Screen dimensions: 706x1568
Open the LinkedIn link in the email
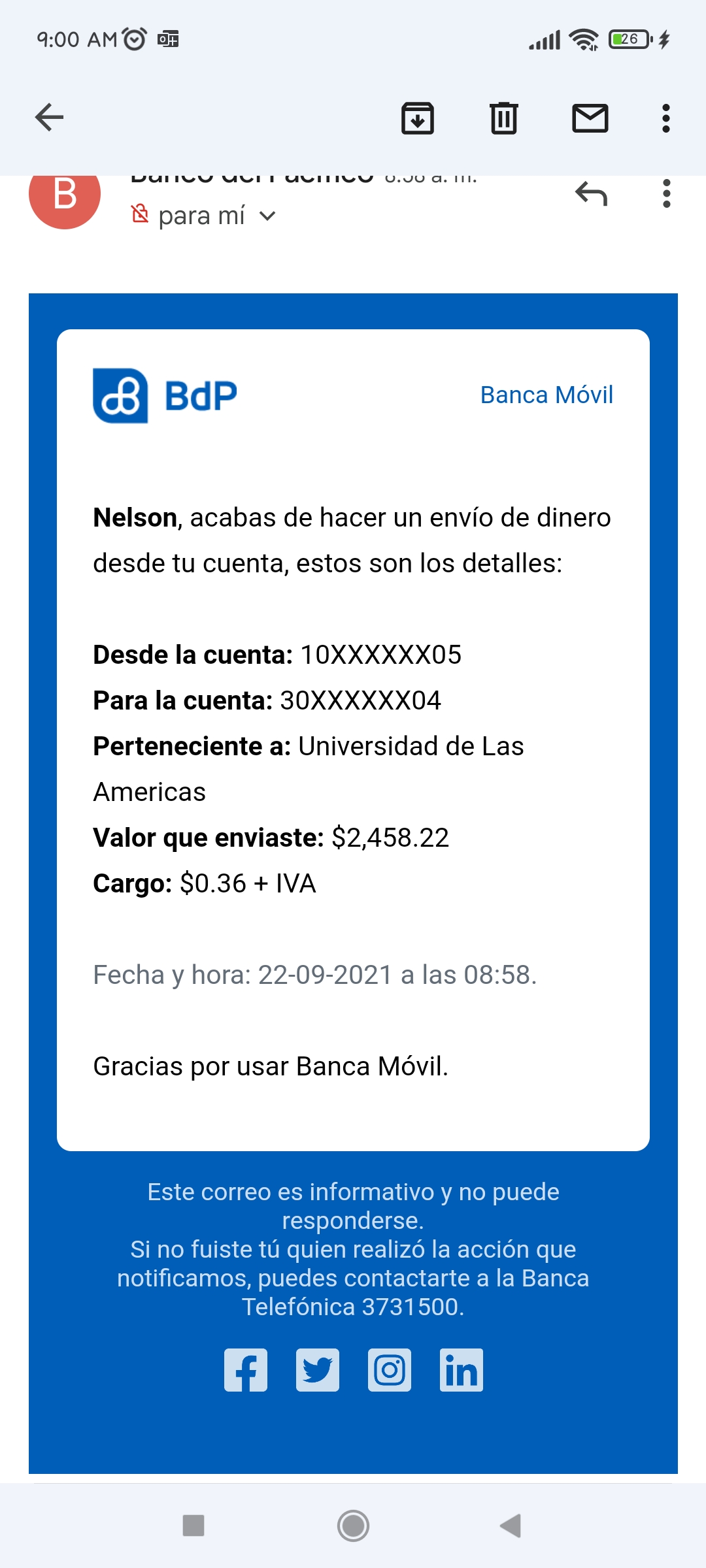[x=462, y=1370]
